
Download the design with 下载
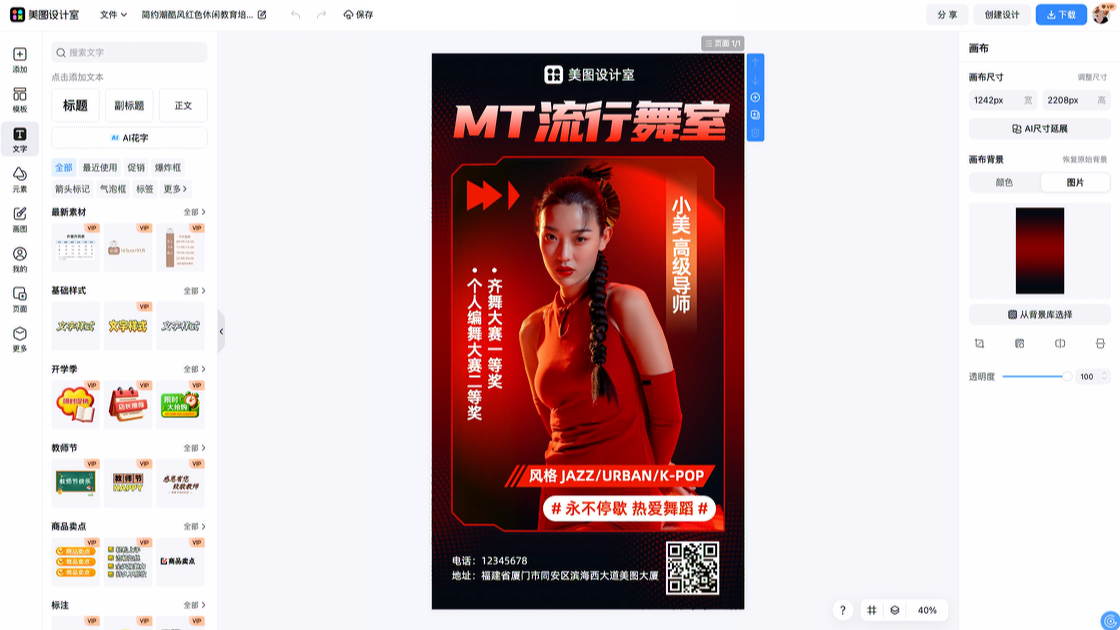(x=1061, y=15)
